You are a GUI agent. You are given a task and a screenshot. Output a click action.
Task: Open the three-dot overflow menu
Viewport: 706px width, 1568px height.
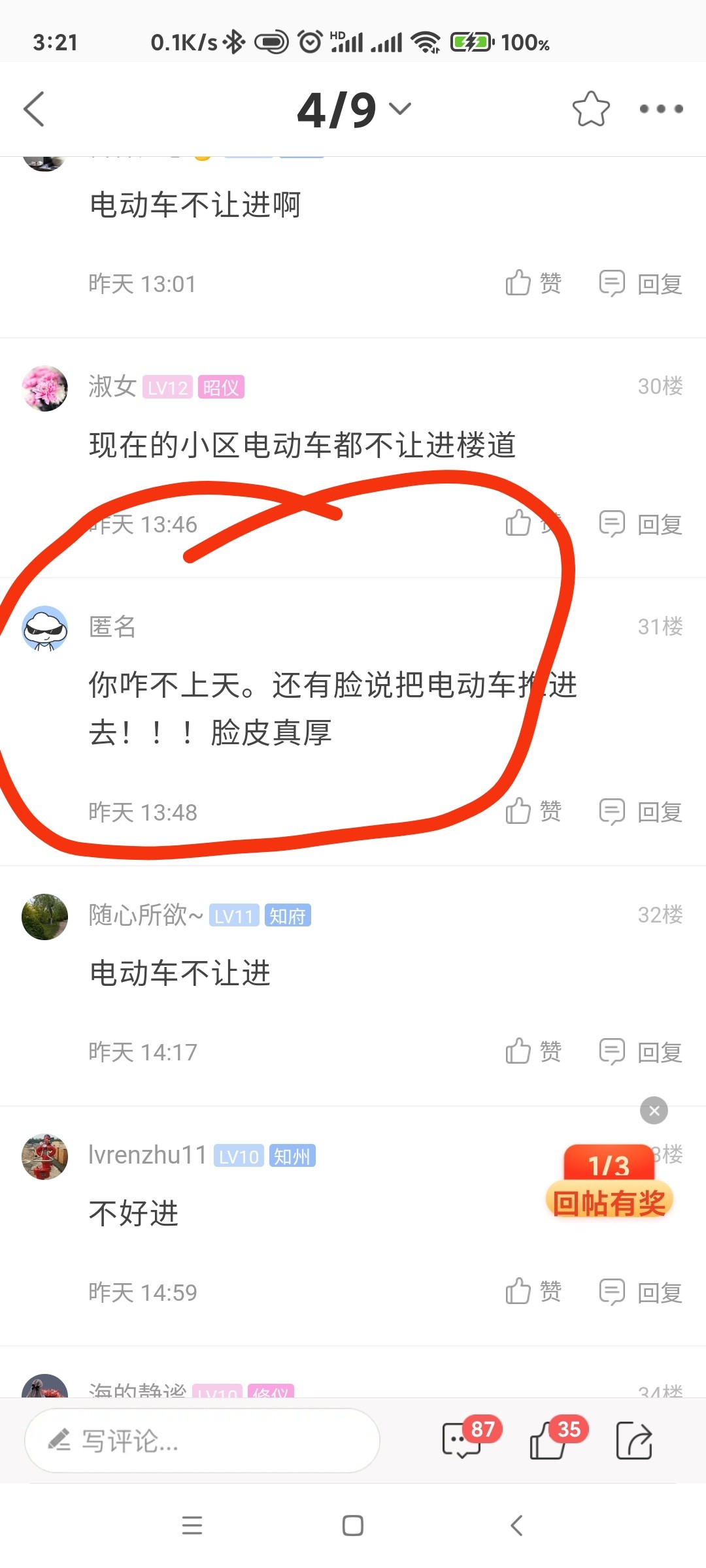[x=661, y=109]
